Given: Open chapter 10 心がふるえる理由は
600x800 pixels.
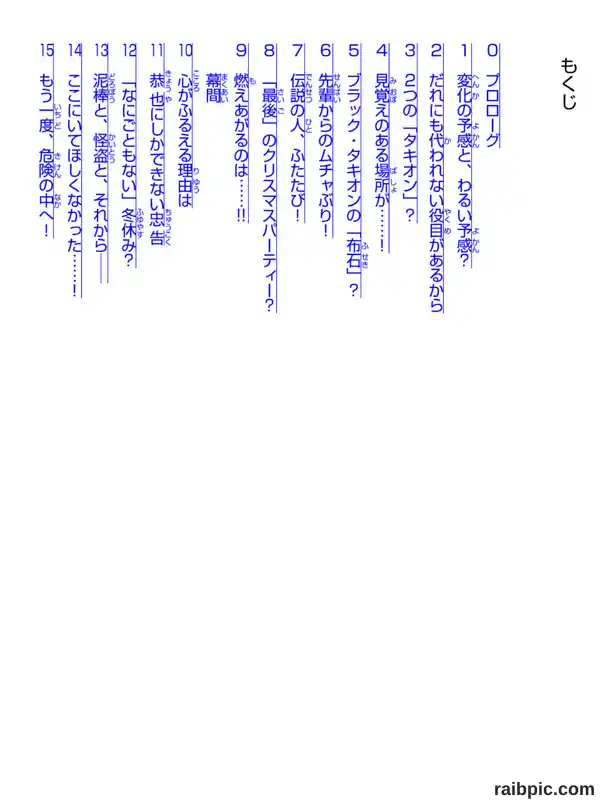Looking at the screenshot, I should (x=185, y=126).
